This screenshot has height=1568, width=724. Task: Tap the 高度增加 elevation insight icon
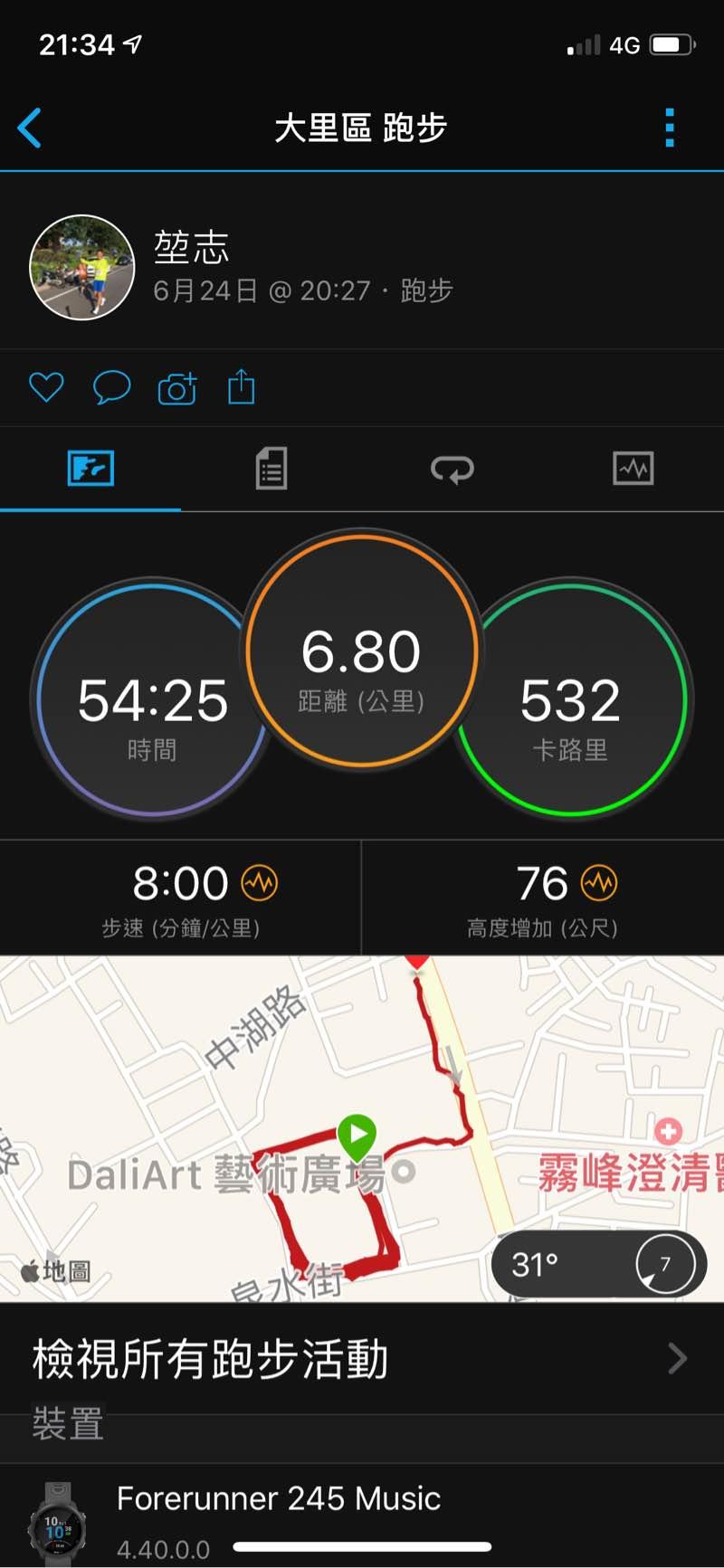pyautogui.click(x=599, y=883)
